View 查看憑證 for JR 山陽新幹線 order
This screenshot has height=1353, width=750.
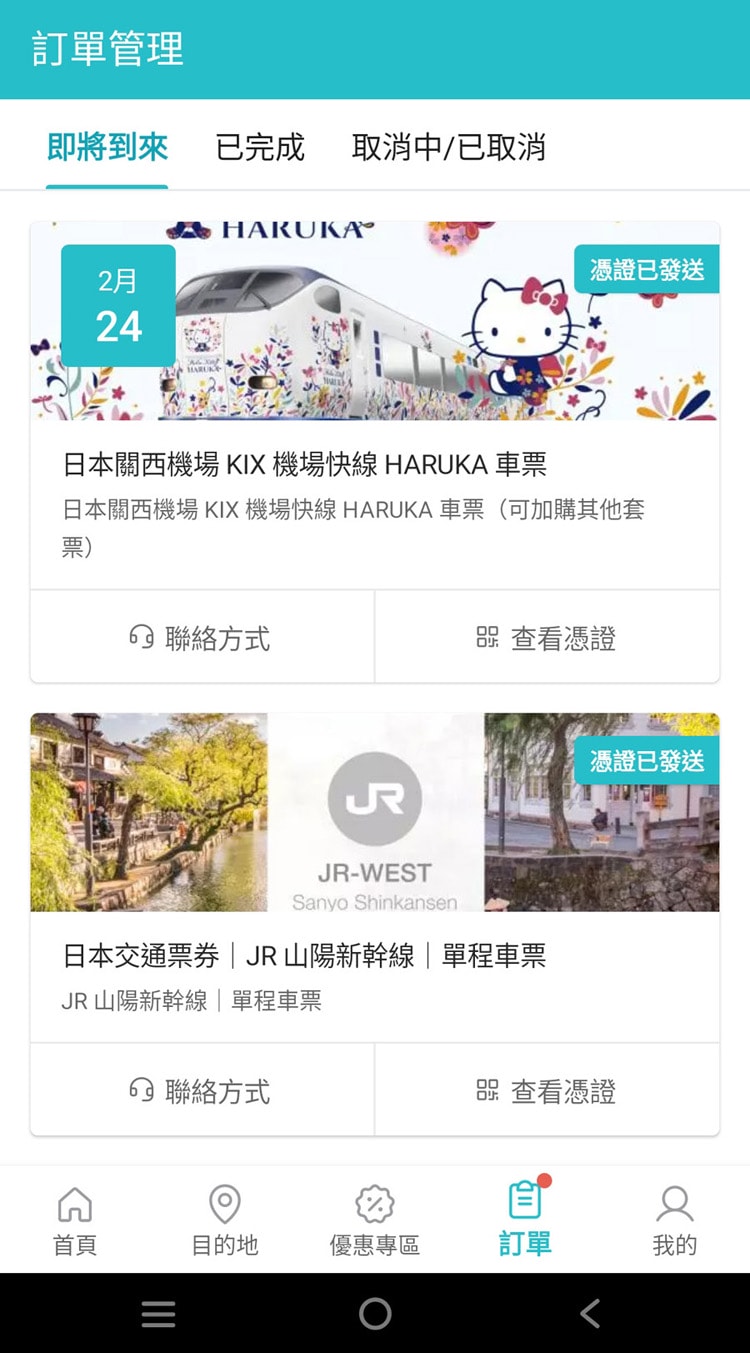[x=547, y=1091]
